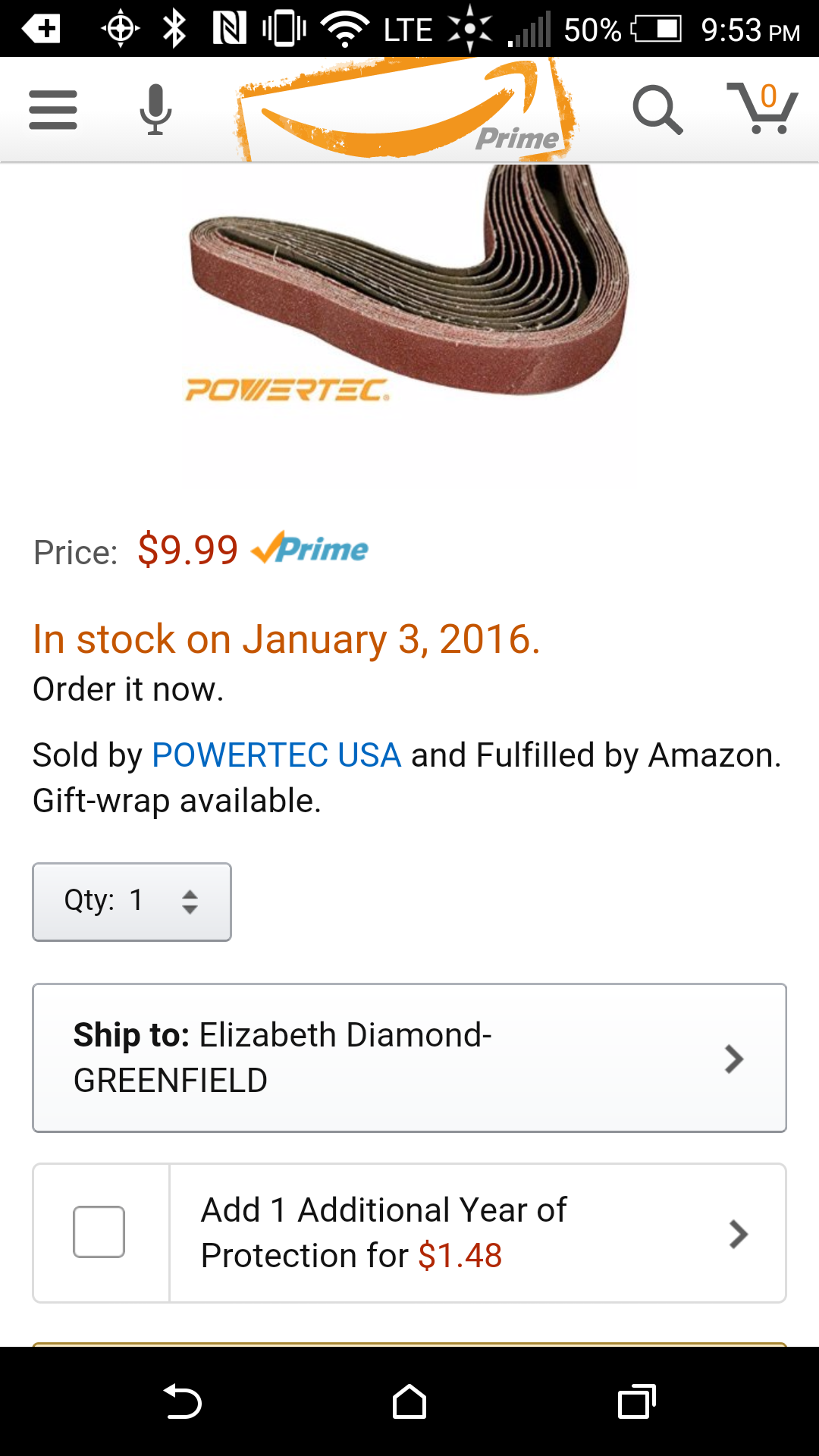819x1456 pixels.
Task: Check the additional year of protection box
Action: tap(99, 1232)
